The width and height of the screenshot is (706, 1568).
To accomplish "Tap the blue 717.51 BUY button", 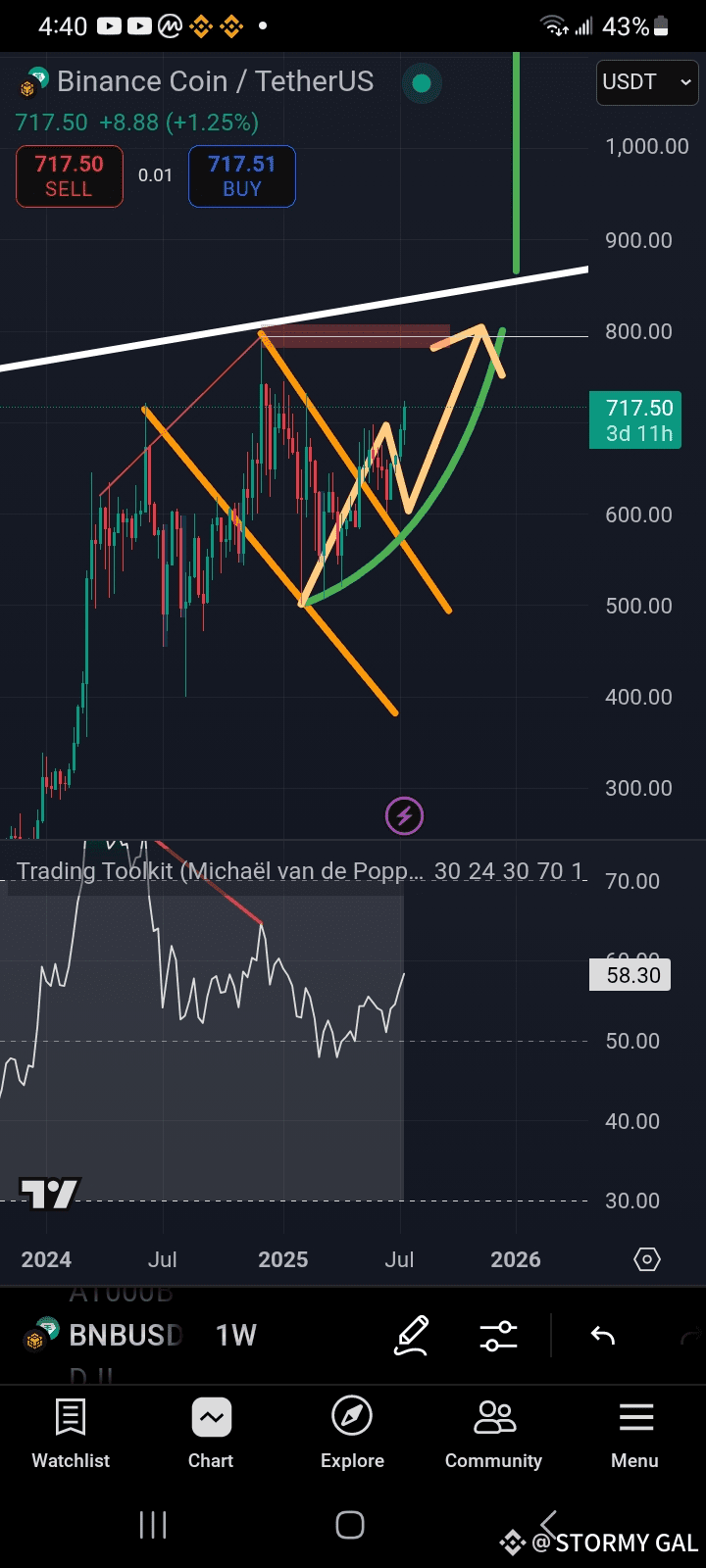I will (242, 176).
